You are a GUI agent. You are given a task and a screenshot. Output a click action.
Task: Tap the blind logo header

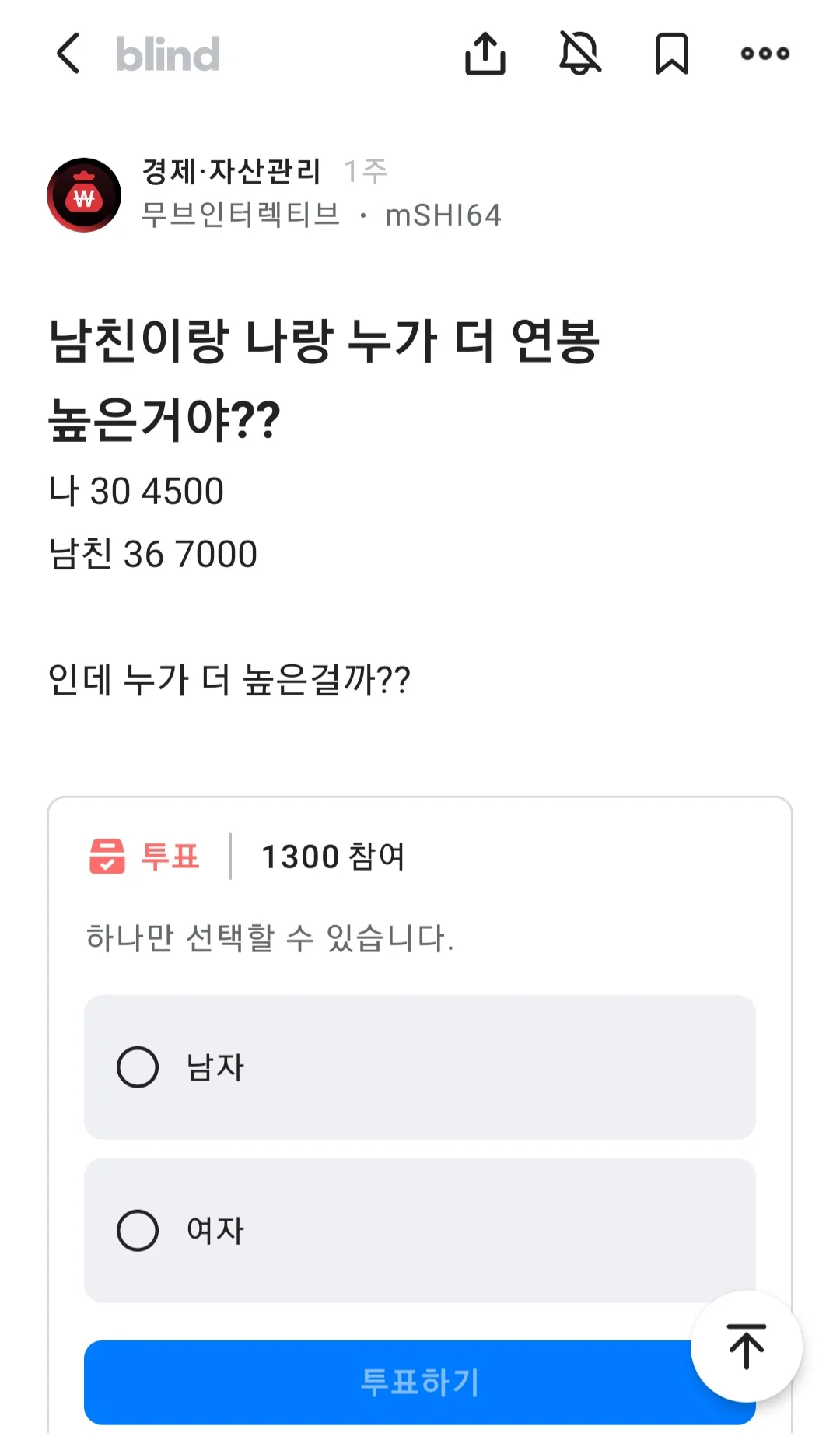point(166,54)
